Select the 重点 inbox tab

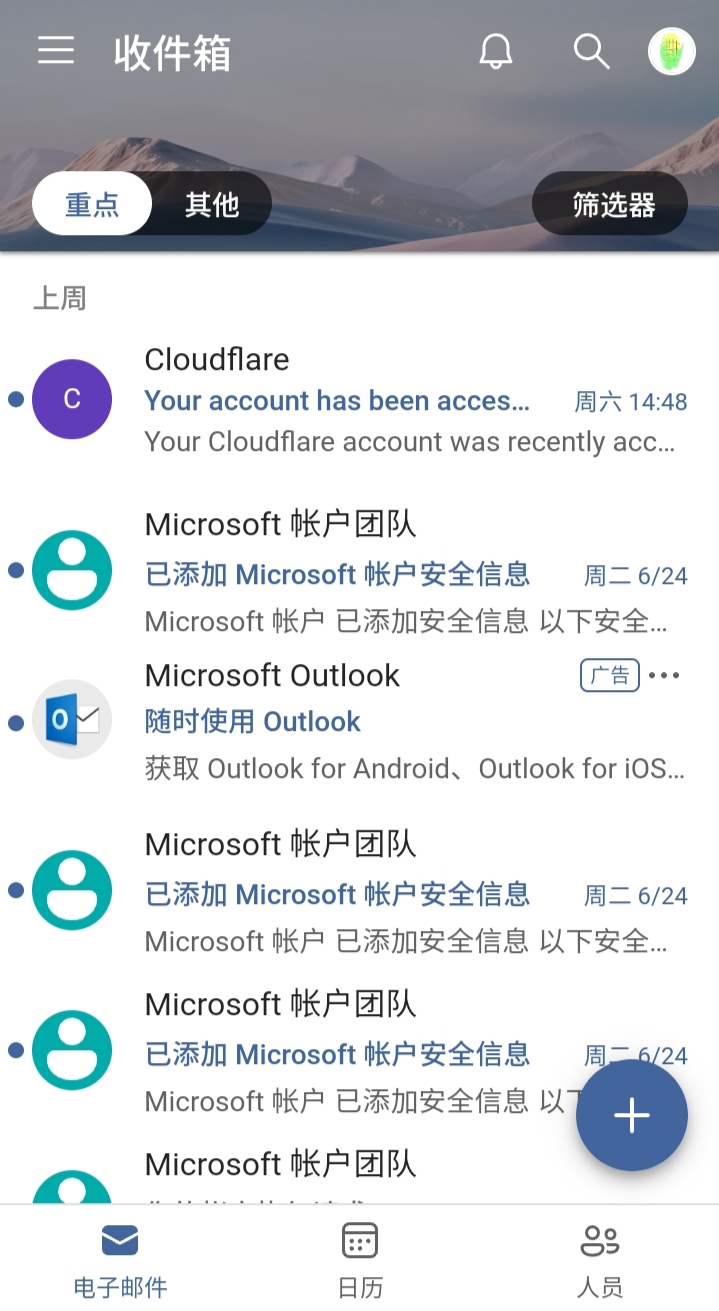pos(92,204)
